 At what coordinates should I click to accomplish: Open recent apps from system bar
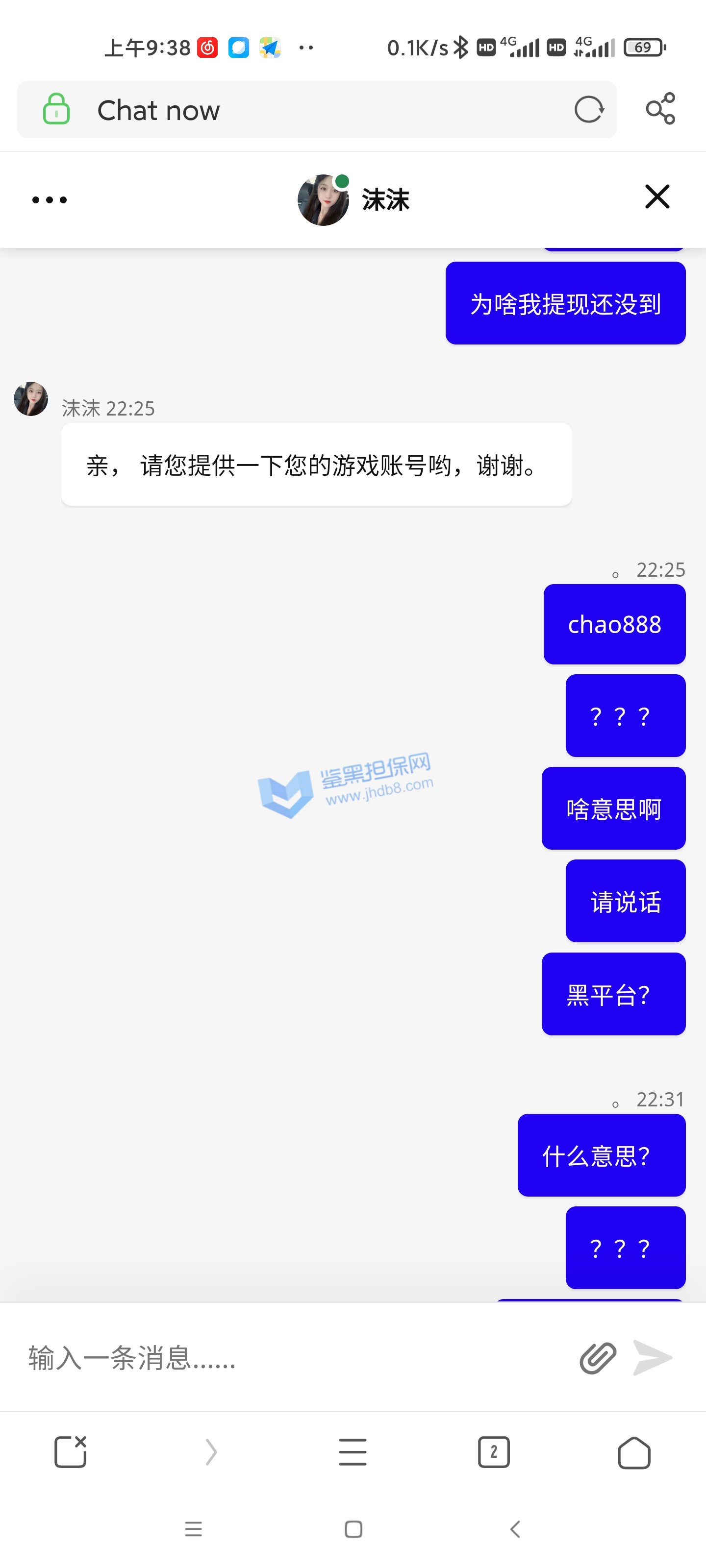pyautogui.click(x=193, y=1529)
